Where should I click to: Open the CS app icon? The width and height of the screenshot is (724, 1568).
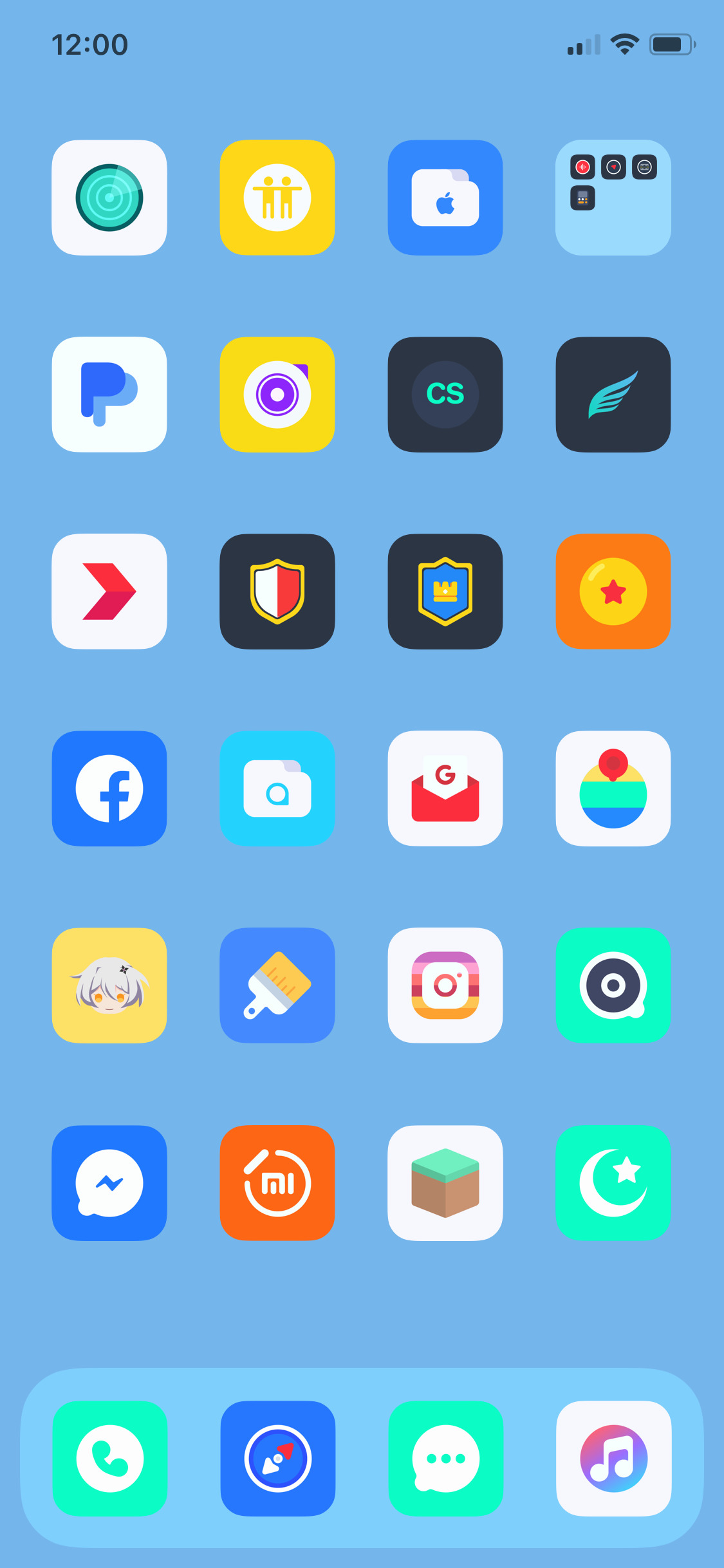[x=445, y=395]
